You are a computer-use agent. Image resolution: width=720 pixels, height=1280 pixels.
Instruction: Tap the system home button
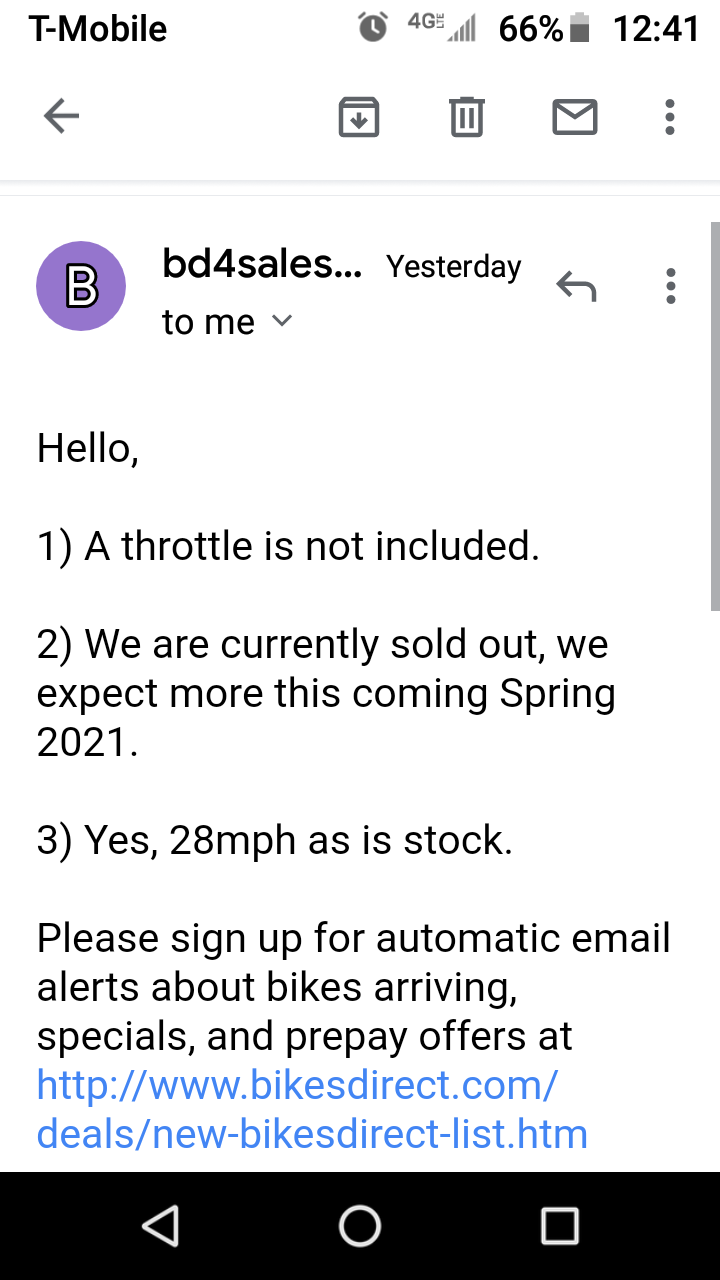tap(360, 1225)
